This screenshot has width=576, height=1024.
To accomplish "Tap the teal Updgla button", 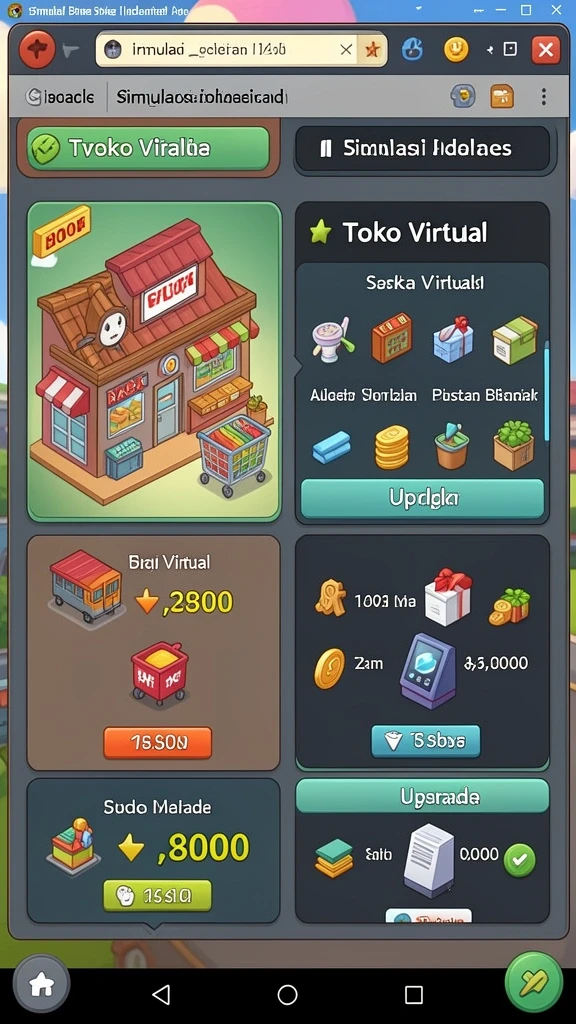I will click(423, 498).
